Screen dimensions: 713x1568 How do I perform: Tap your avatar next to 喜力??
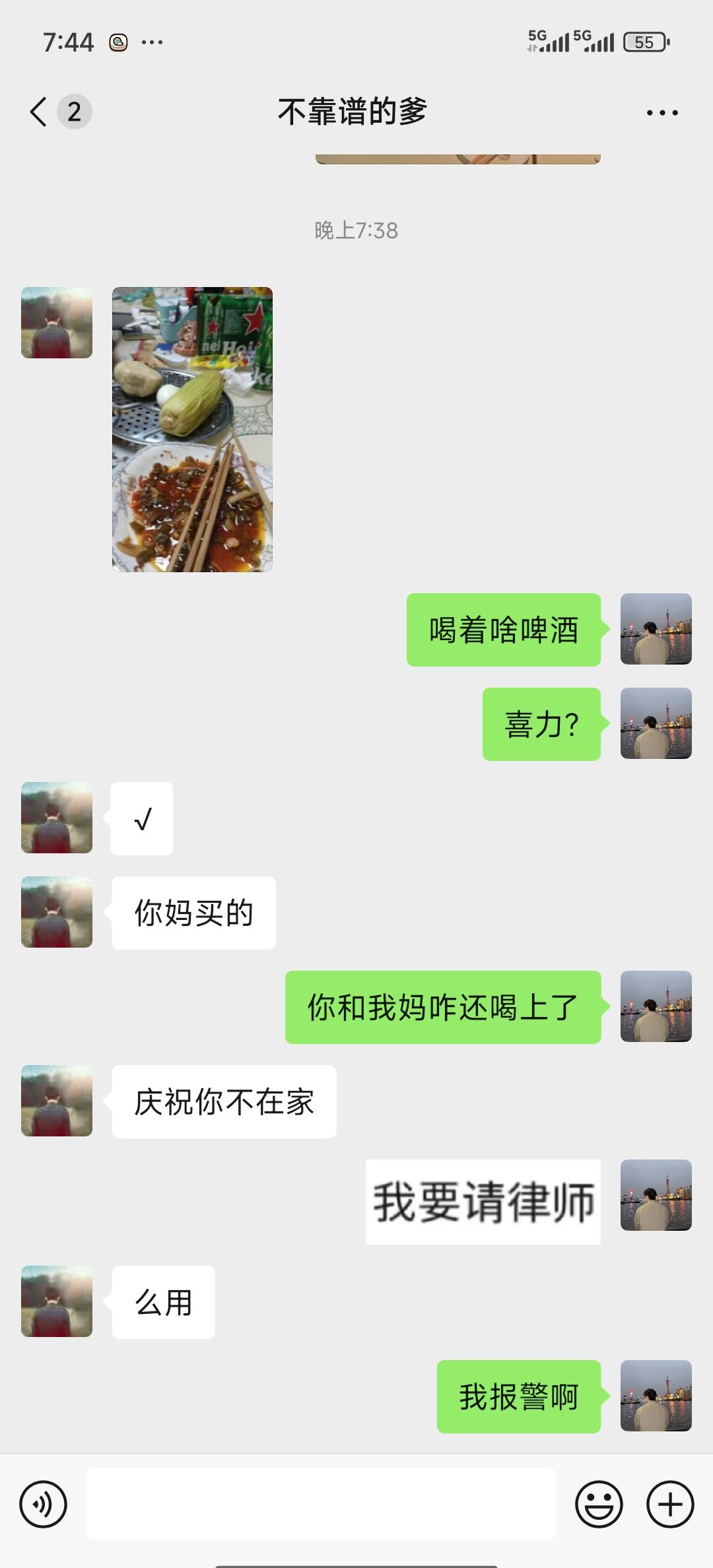point(656,723)
